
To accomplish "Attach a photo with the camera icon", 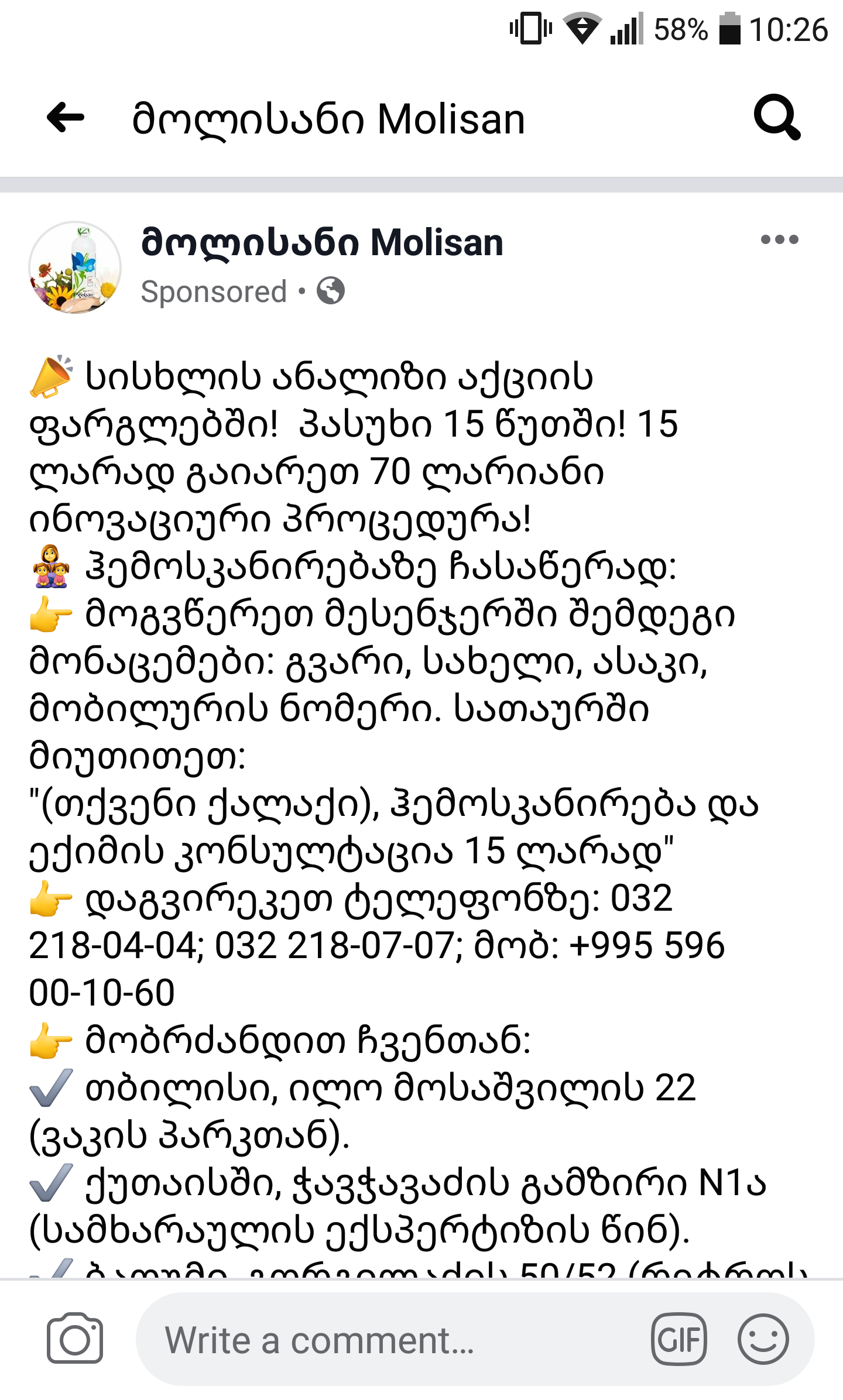I will pyautogui.click(x=75, y=1340).
